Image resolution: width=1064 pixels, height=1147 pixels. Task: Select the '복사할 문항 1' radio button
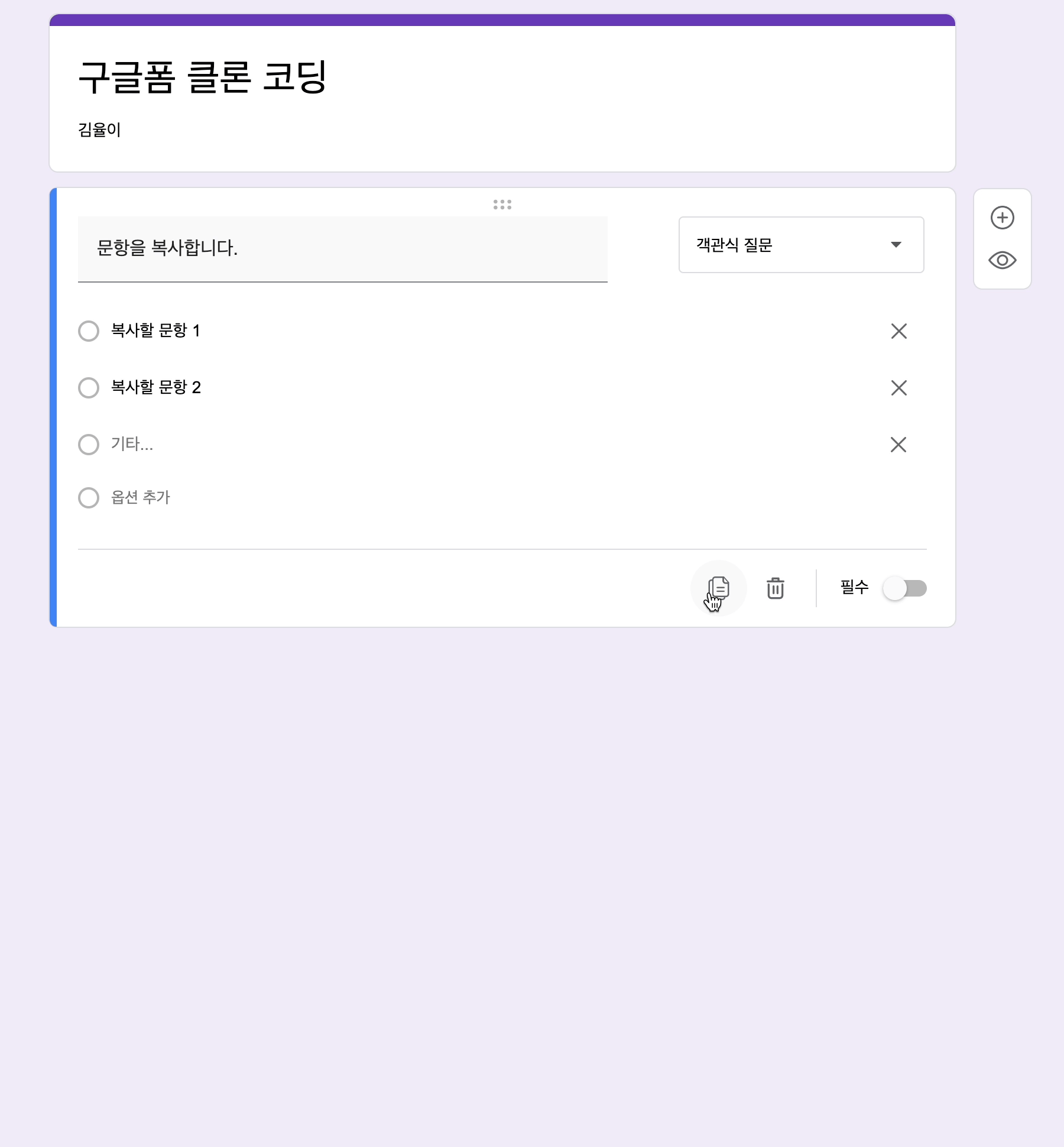tap(89, 331)
